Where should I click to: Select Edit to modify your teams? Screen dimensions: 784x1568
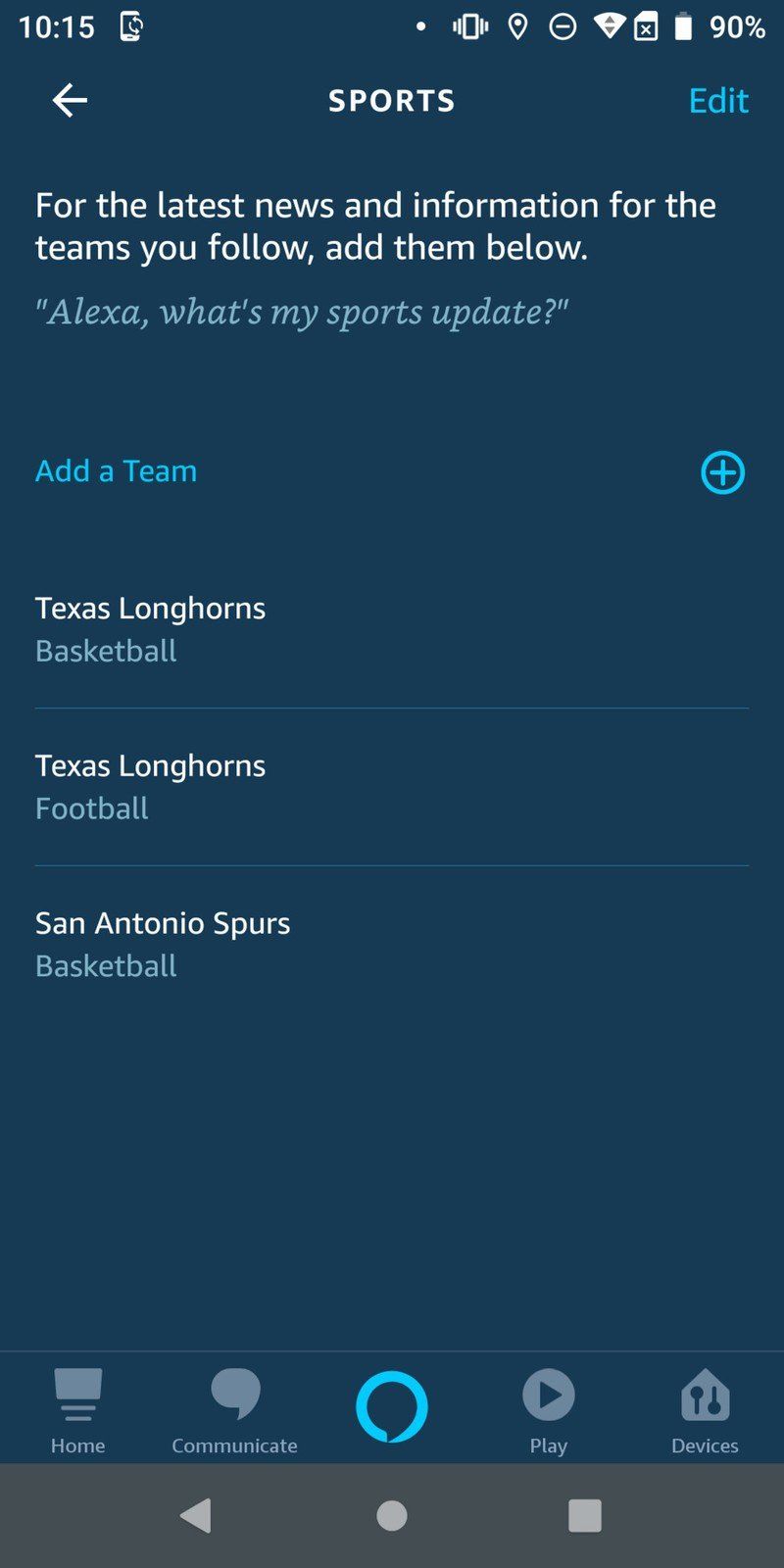pyautogui.click(x=718, y=100)
